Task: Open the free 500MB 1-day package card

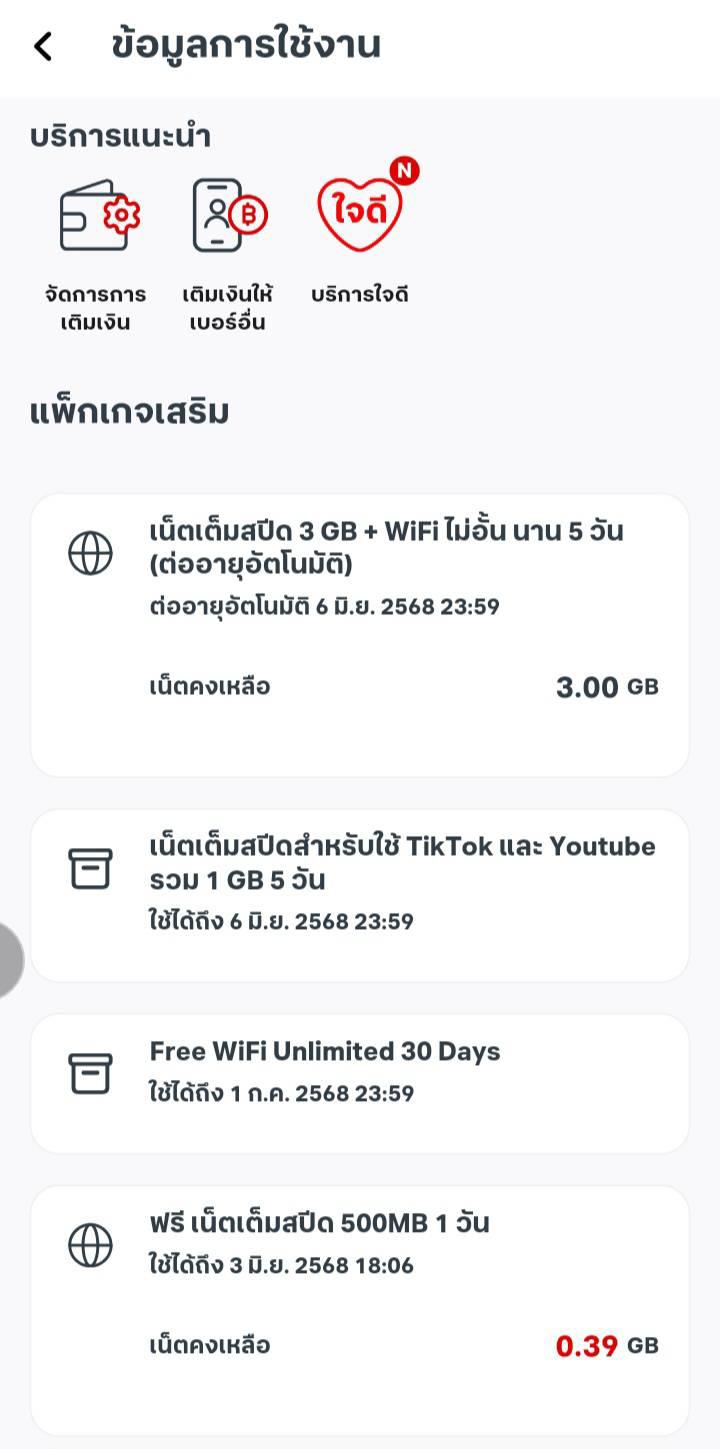Action: (x=360, y=1310)
